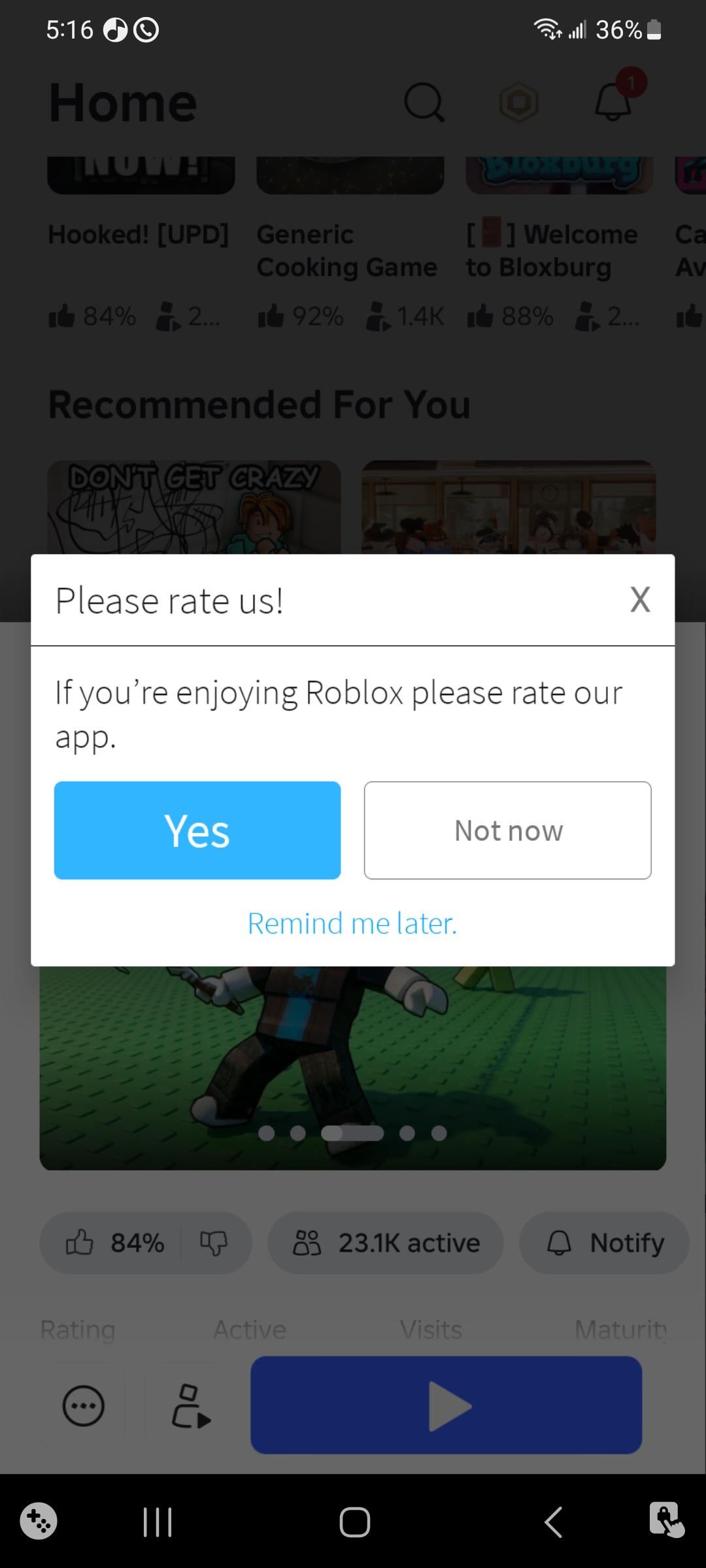Image resolution: width=706 pixels, height=1568 pixels.
Task: Tap the Notify button
Action: point(604,1242)
